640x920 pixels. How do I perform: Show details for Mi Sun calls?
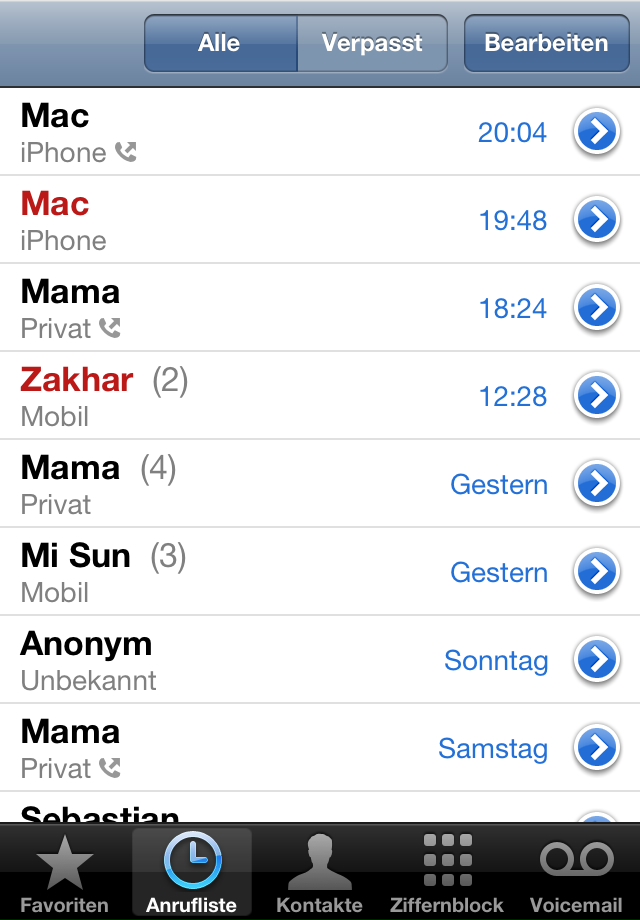click(597, 572)
